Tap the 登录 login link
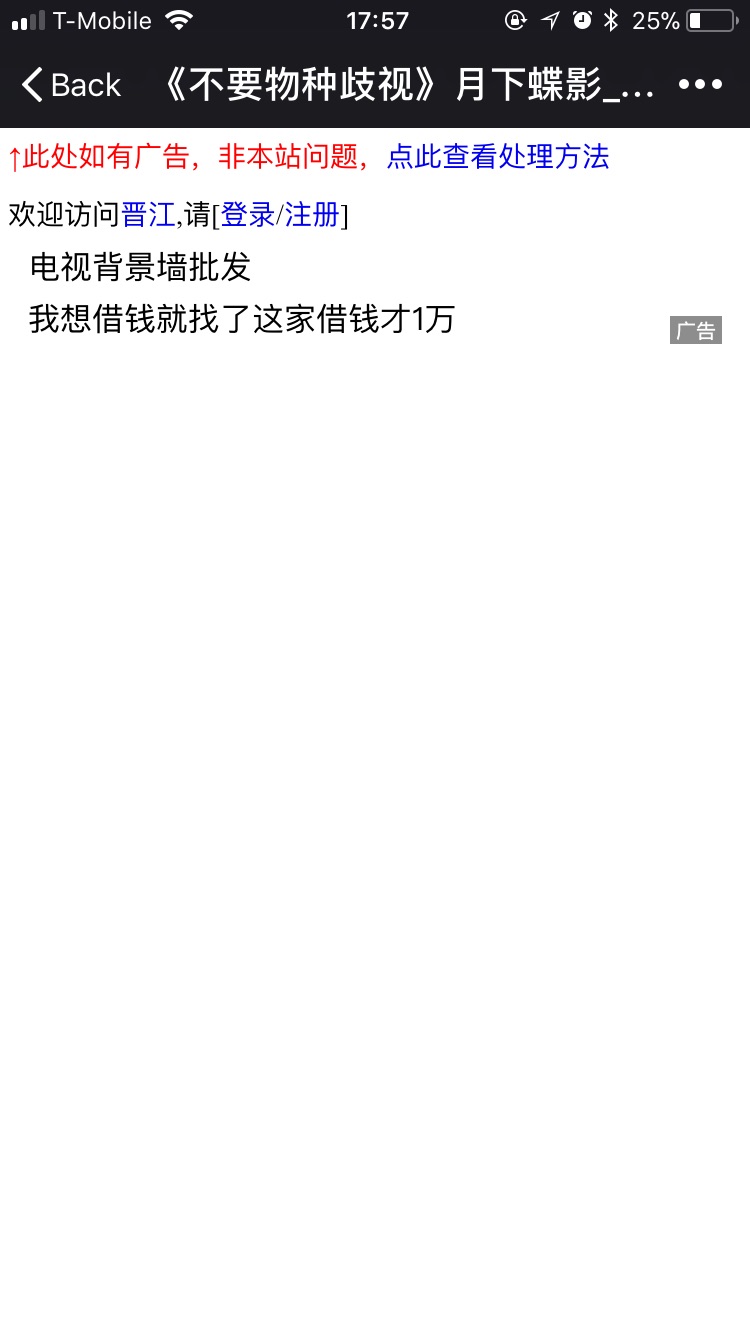The height and width of the screenshot is (1334, 750). [247, 214]
